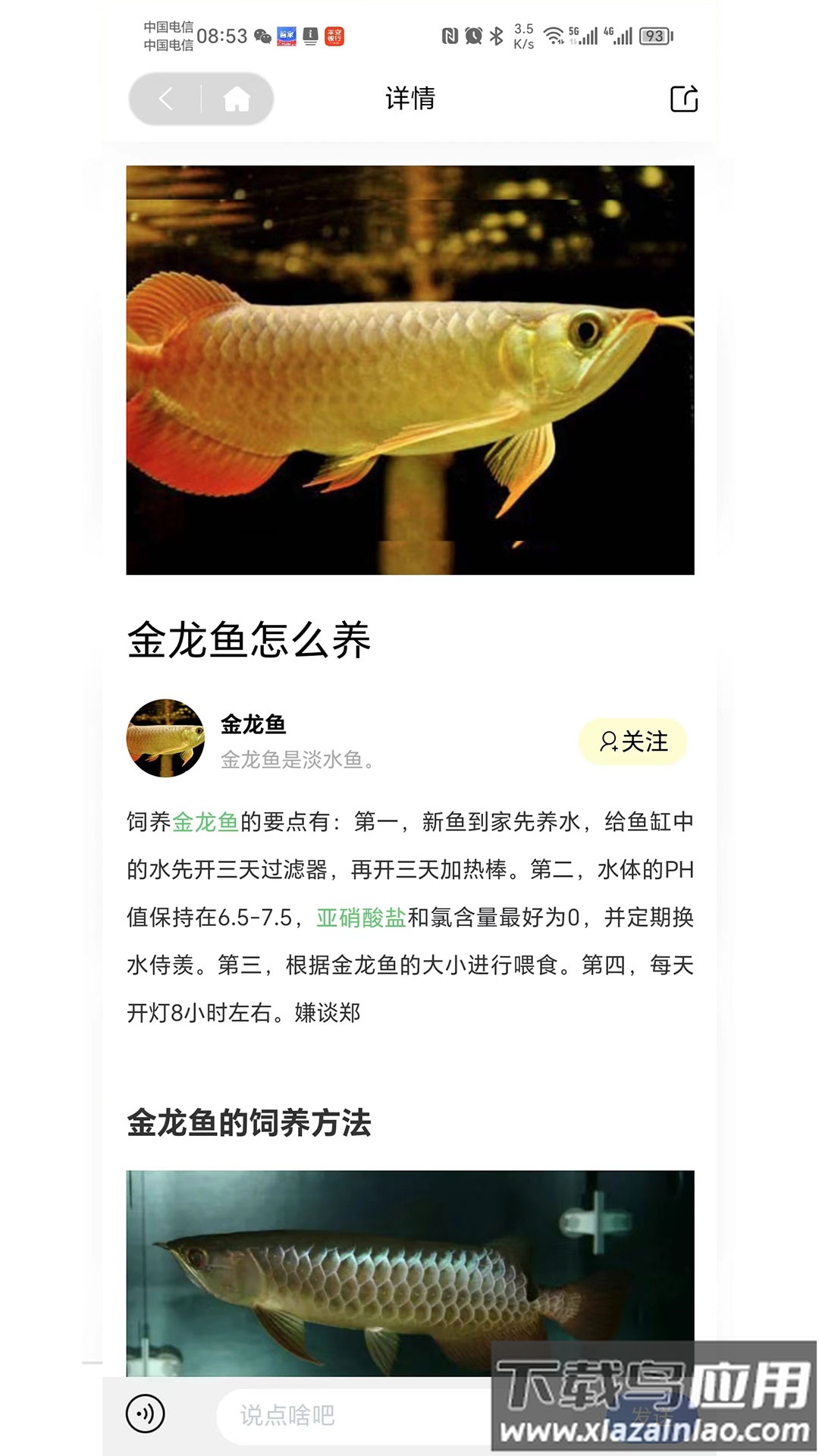
Task: Tap the NFC icon in status bar
Action: (x=450, y=36)
